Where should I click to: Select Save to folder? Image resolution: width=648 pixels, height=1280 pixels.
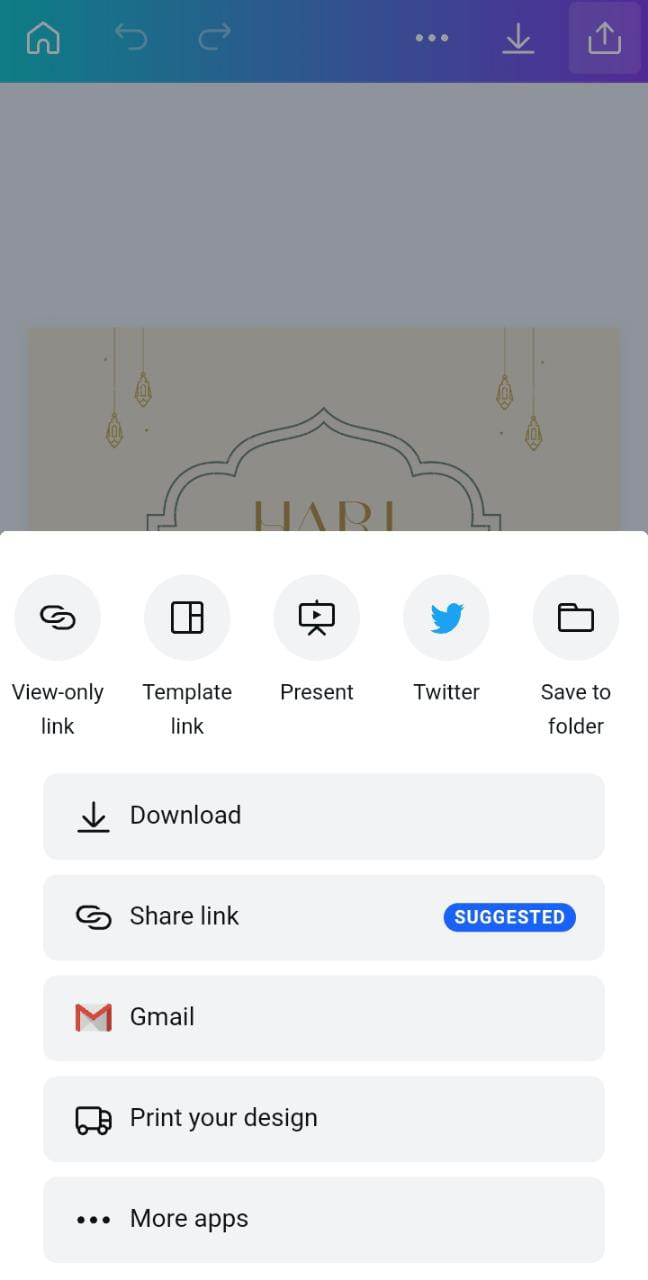point(576,617)
